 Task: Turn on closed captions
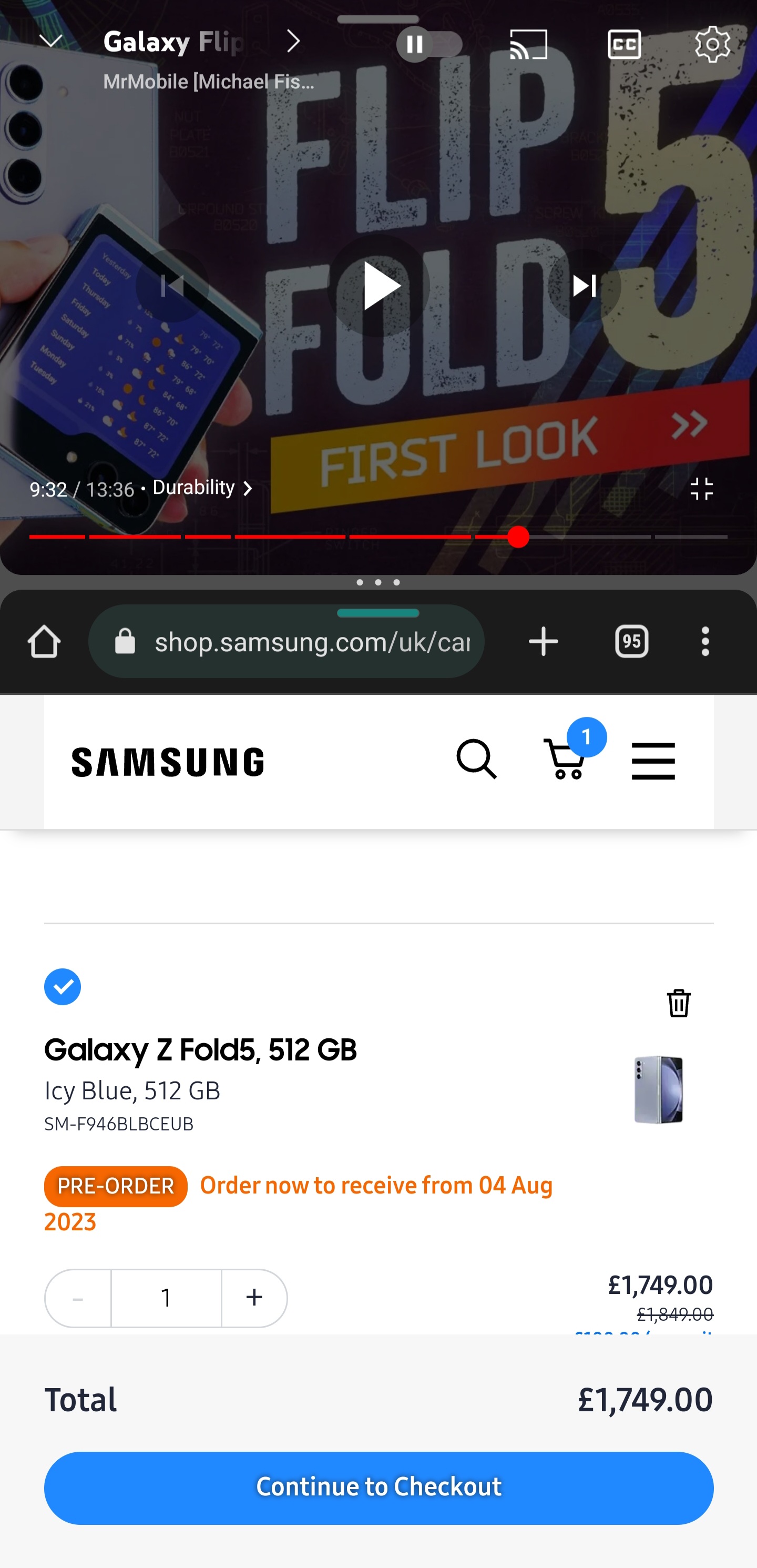(x=625, y=44)
